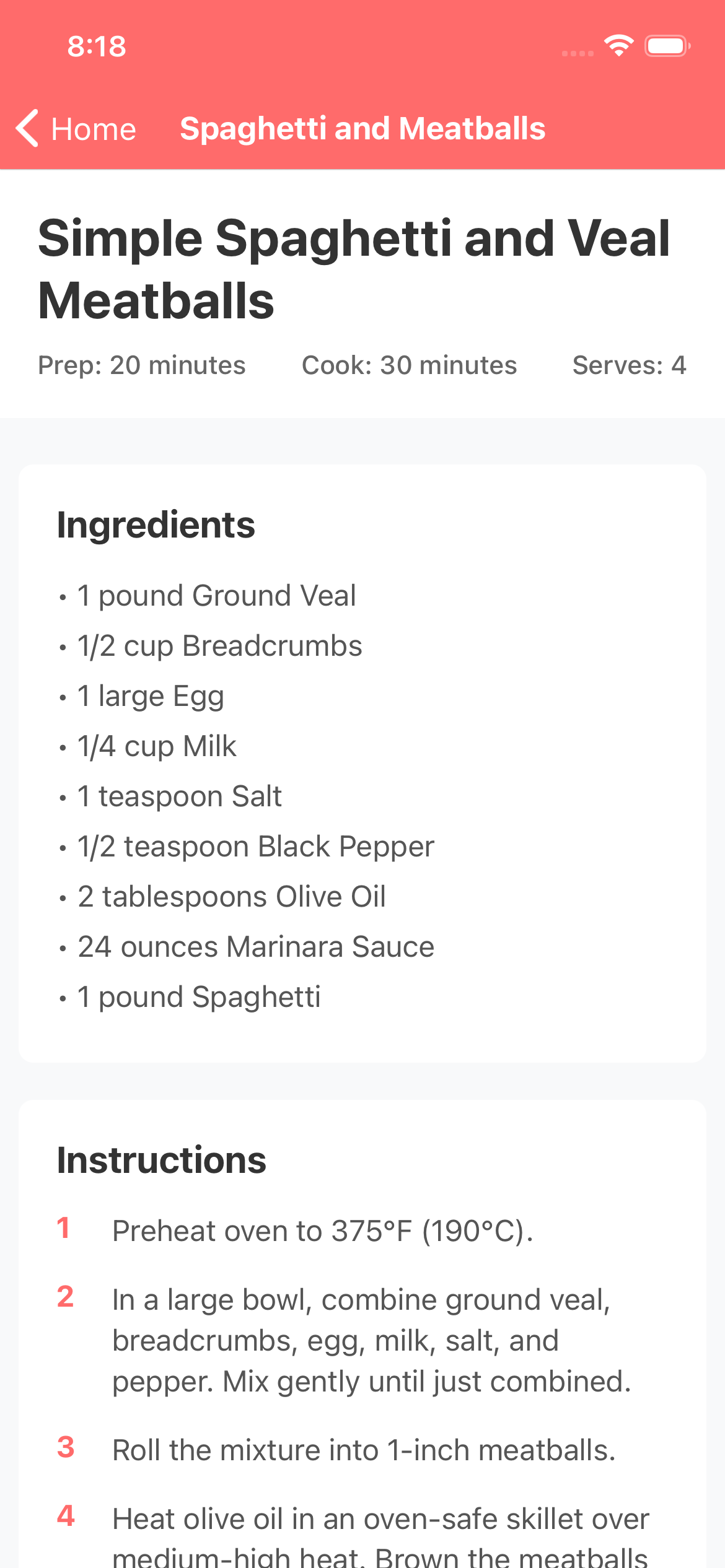
Task: Select the recipe title Simple Spaghetti and Veal Meatballs
Action: point(354,268)
